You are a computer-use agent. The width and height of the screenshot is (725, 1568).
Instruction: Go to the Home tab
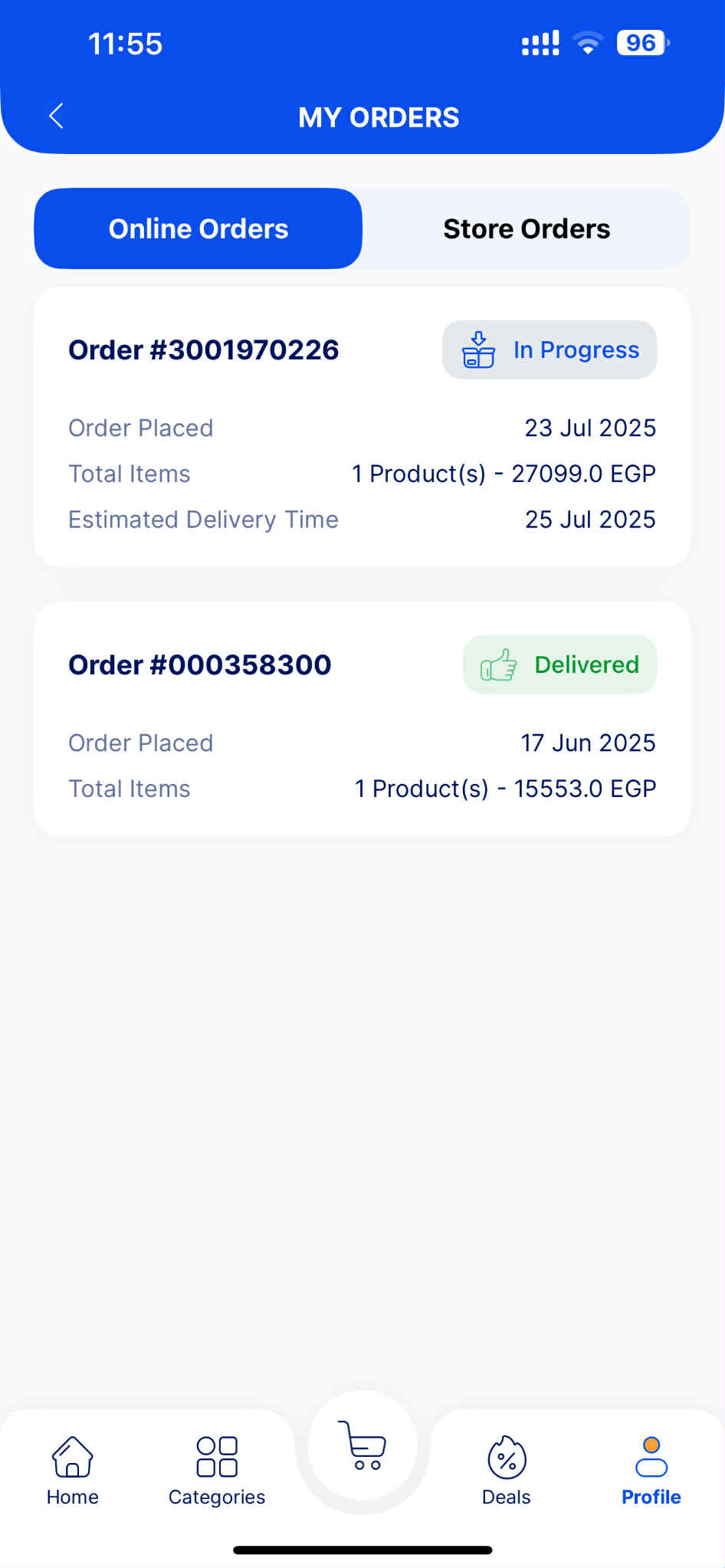73,1471
